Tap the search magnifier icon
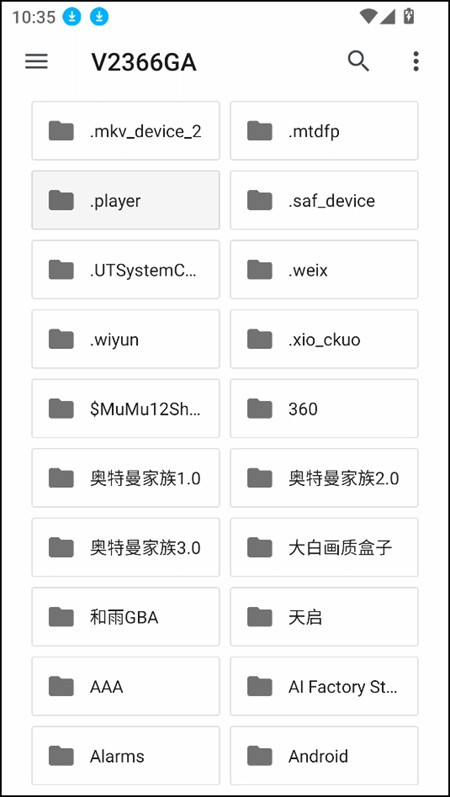The width and height of the screenshot is (450, 797). [x=358, y=62]
